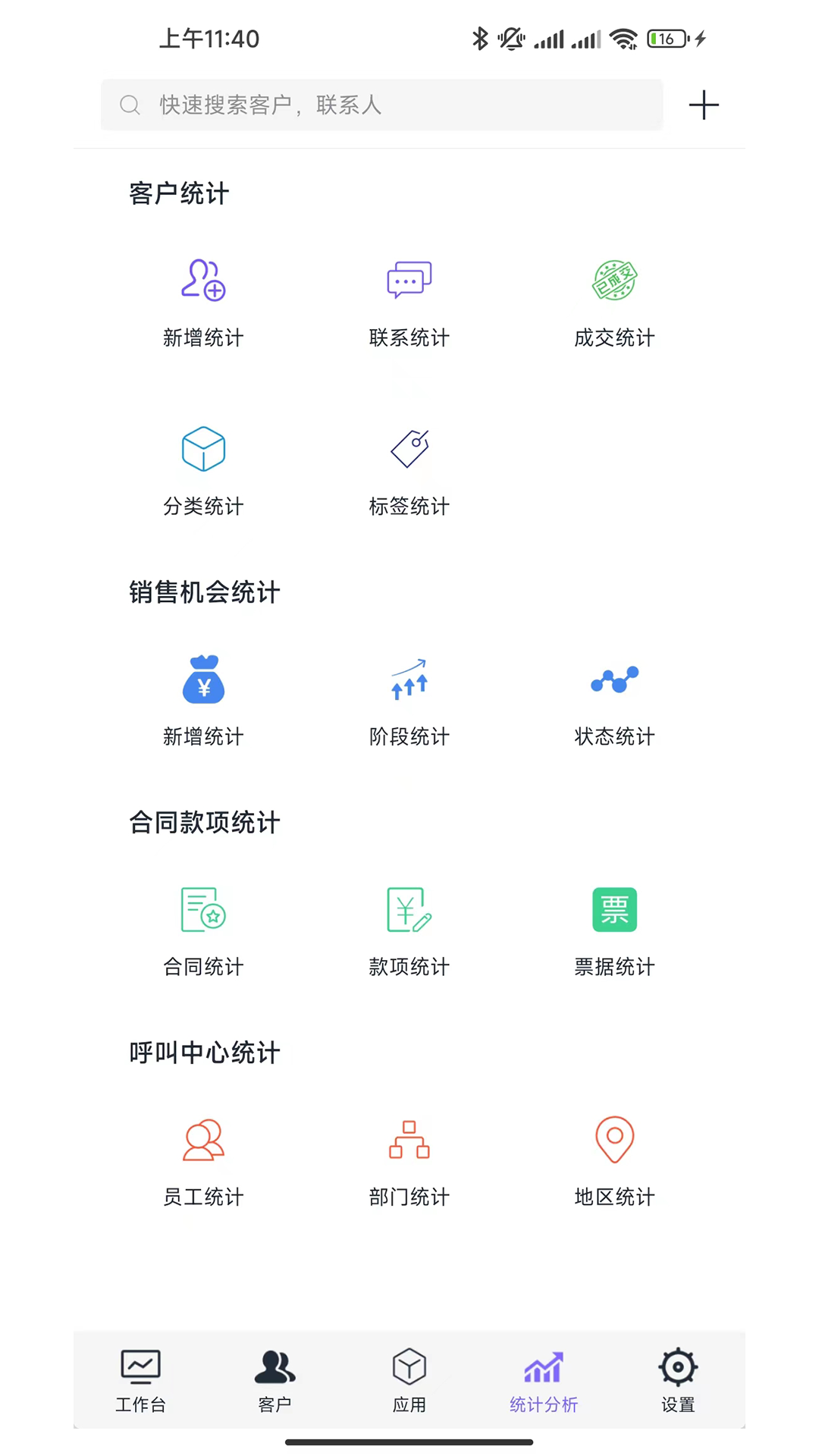The width and height of the screenshot is (819, 1456).
Task: Switch to the 工作台 tab
Action: [140, 1380]
